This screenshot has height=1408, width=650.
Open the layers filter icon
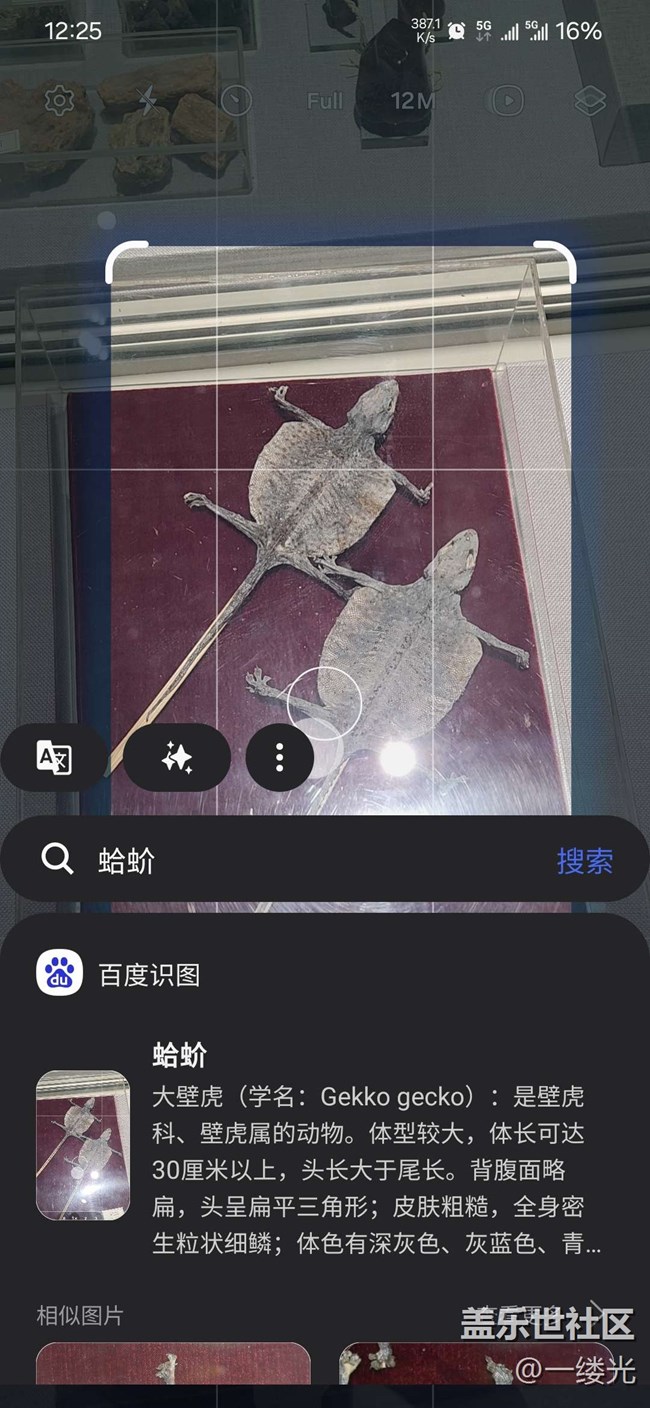pos(589,100)
